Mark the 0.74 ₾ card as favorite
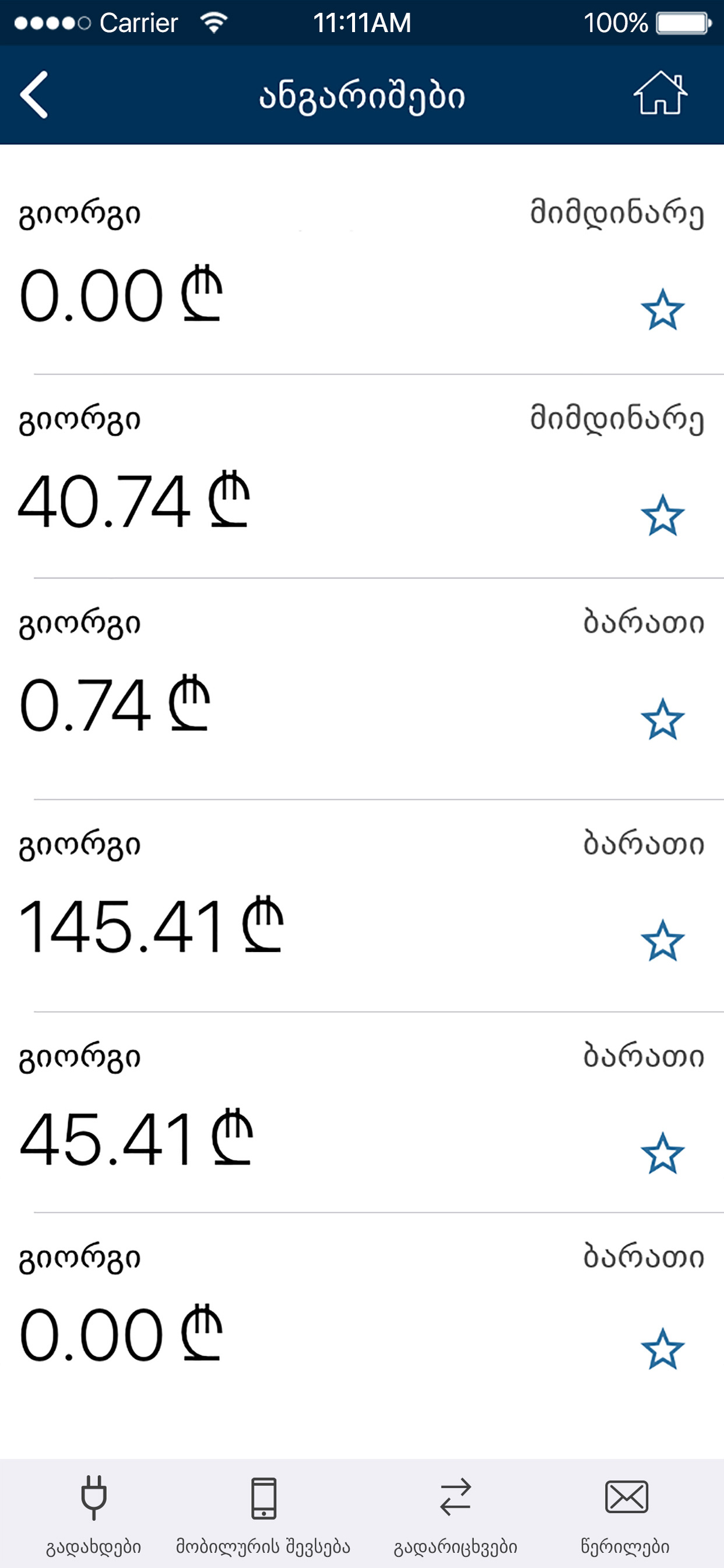 pos(663,719)
